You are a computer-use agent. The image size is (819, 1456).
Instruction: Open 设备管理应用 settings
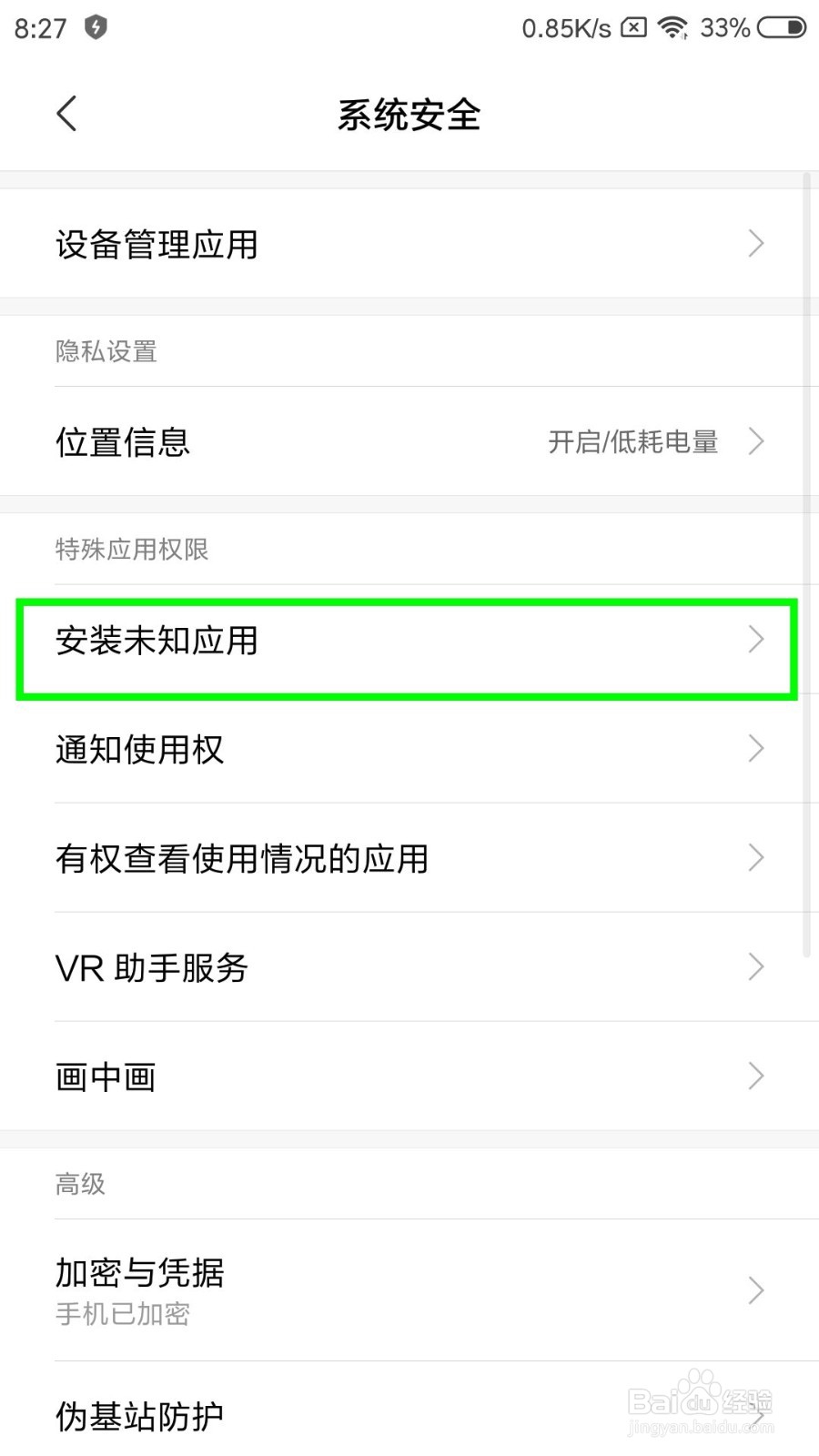pyautogui.click(x=409, y=243)
